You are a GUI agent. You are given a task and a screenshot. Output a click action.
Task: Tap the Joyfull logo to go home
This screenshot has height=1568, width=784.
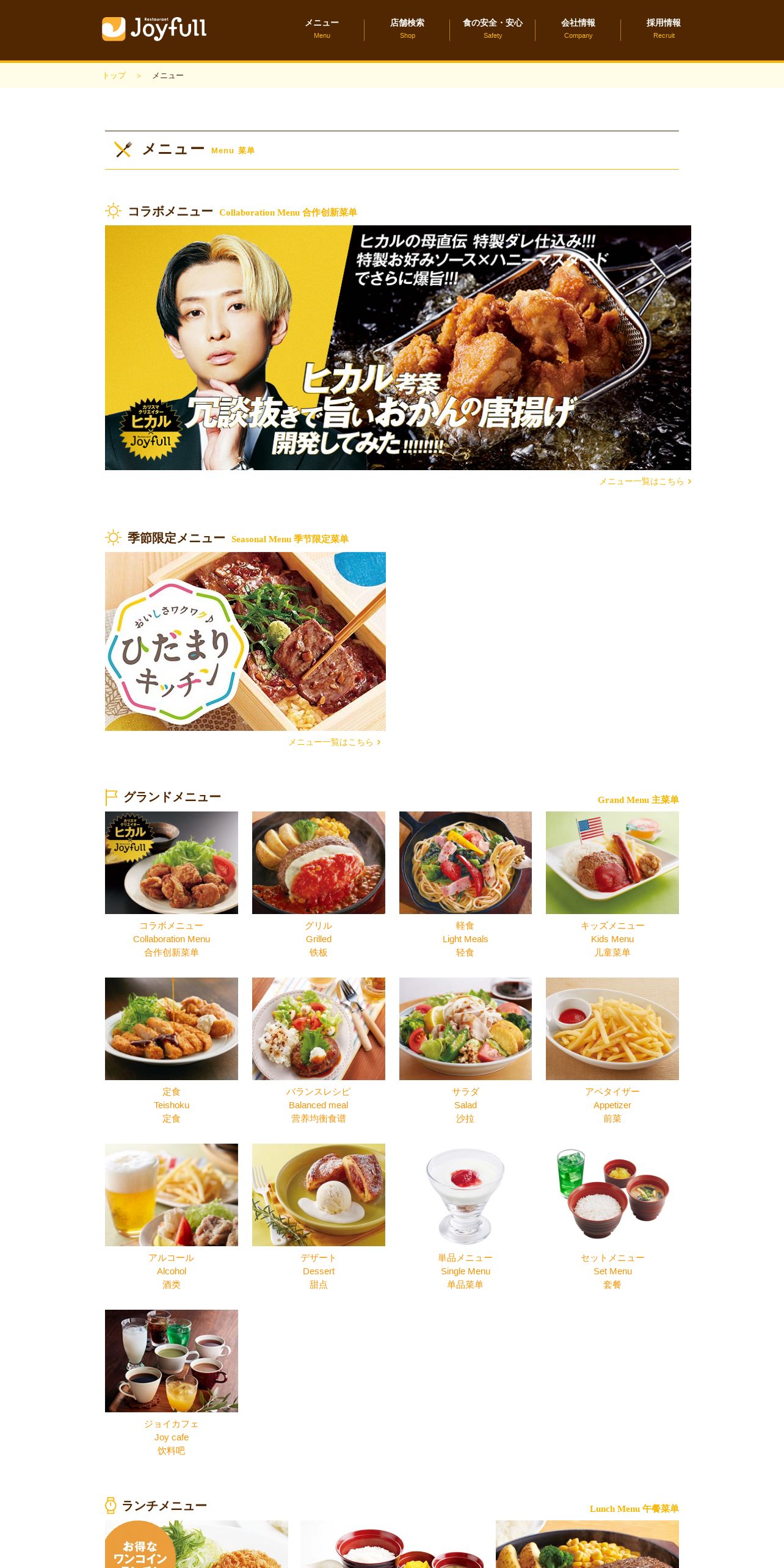(x=154, y=29)
